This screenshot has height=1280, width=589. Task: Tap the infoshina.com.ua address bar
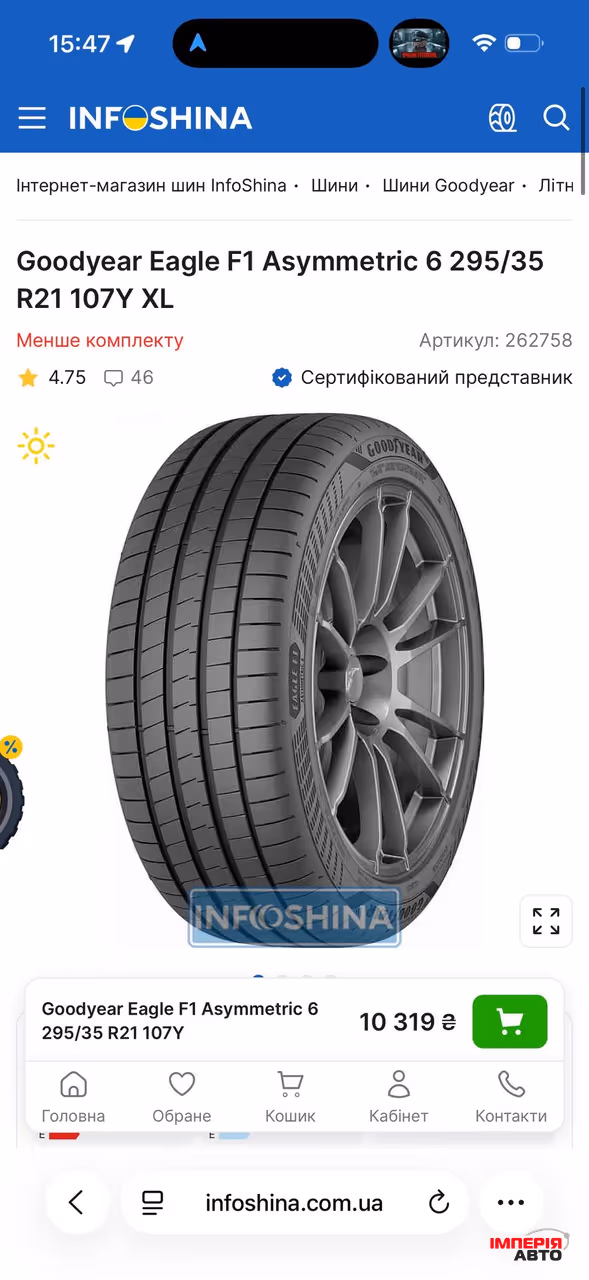pos(294,1202)
